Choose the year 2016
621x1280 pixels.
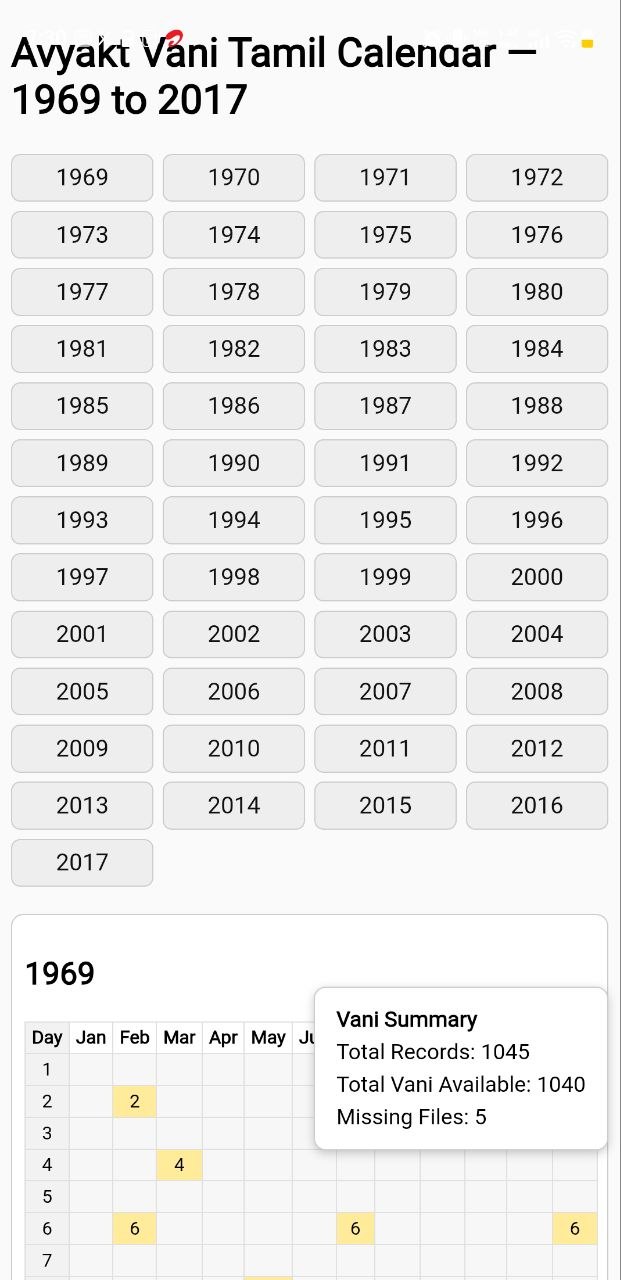click(537, 805)
